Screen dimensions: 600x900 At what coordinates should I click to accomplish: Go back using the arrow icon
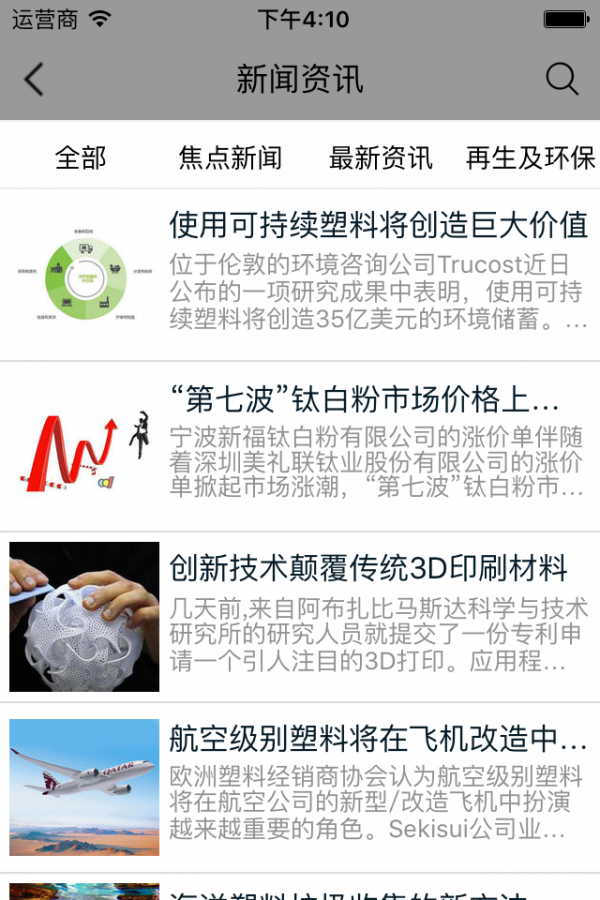[34, 80]
